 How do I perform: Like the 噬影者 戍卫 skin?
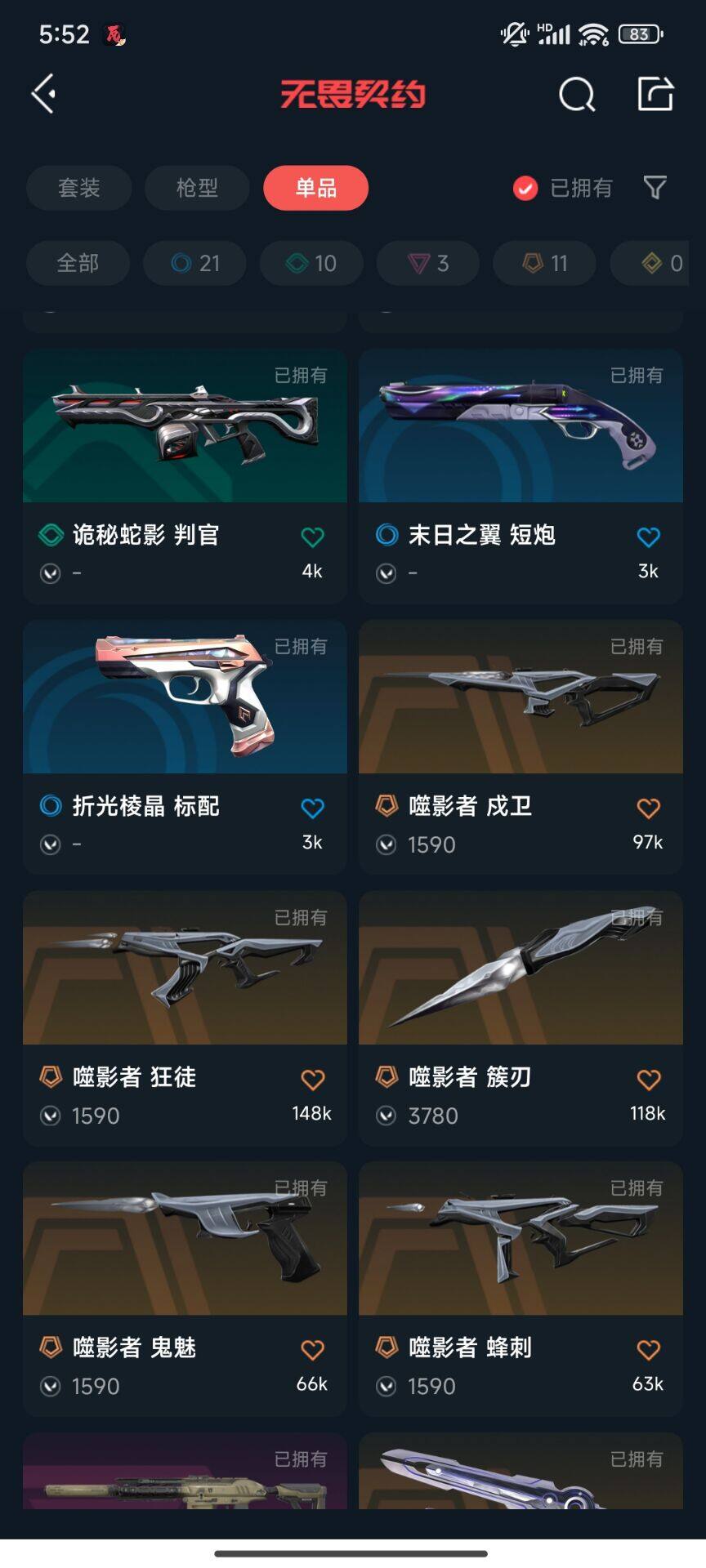point(648,808)
